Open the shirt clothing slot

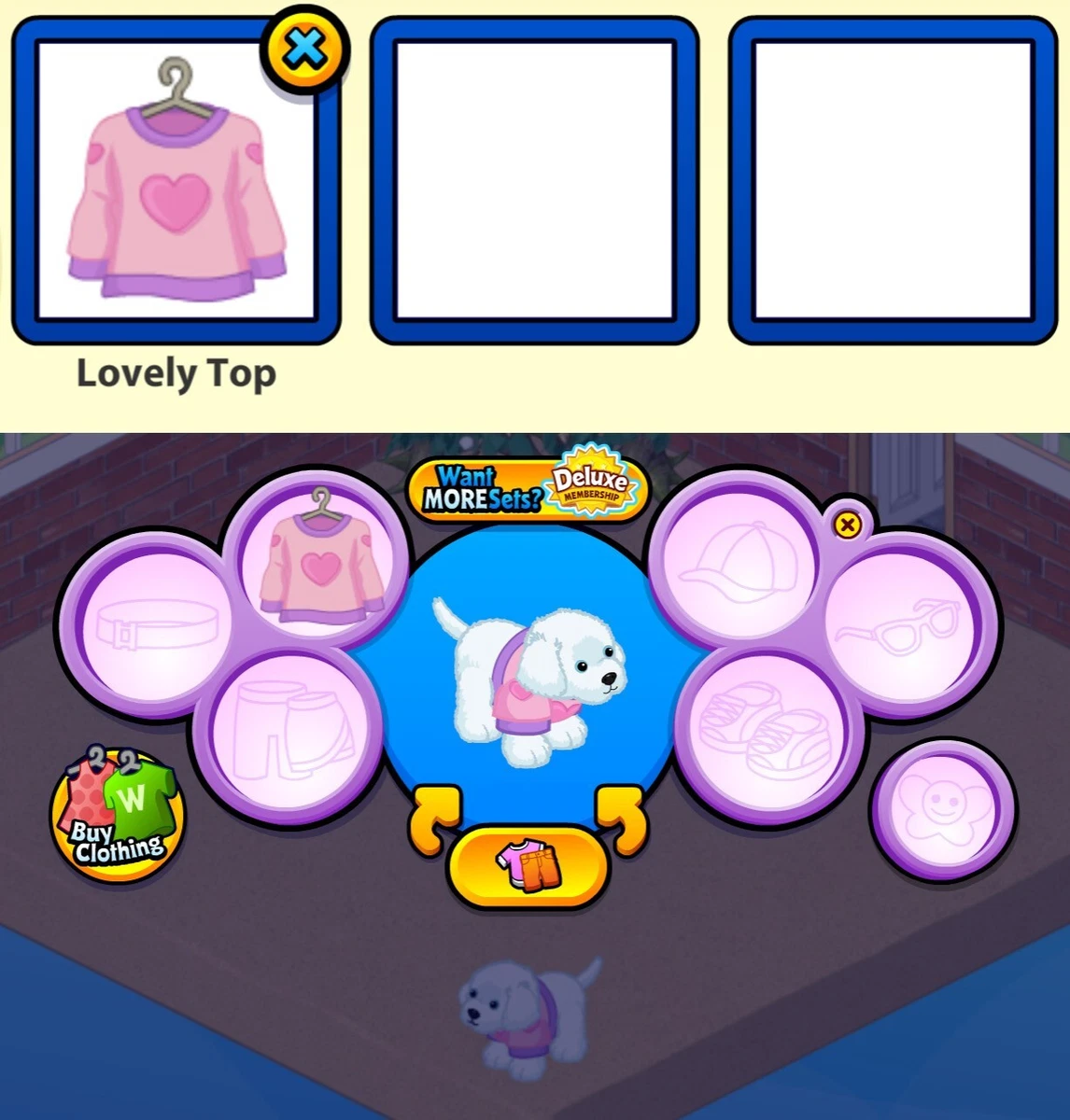[x=320, y=565]
